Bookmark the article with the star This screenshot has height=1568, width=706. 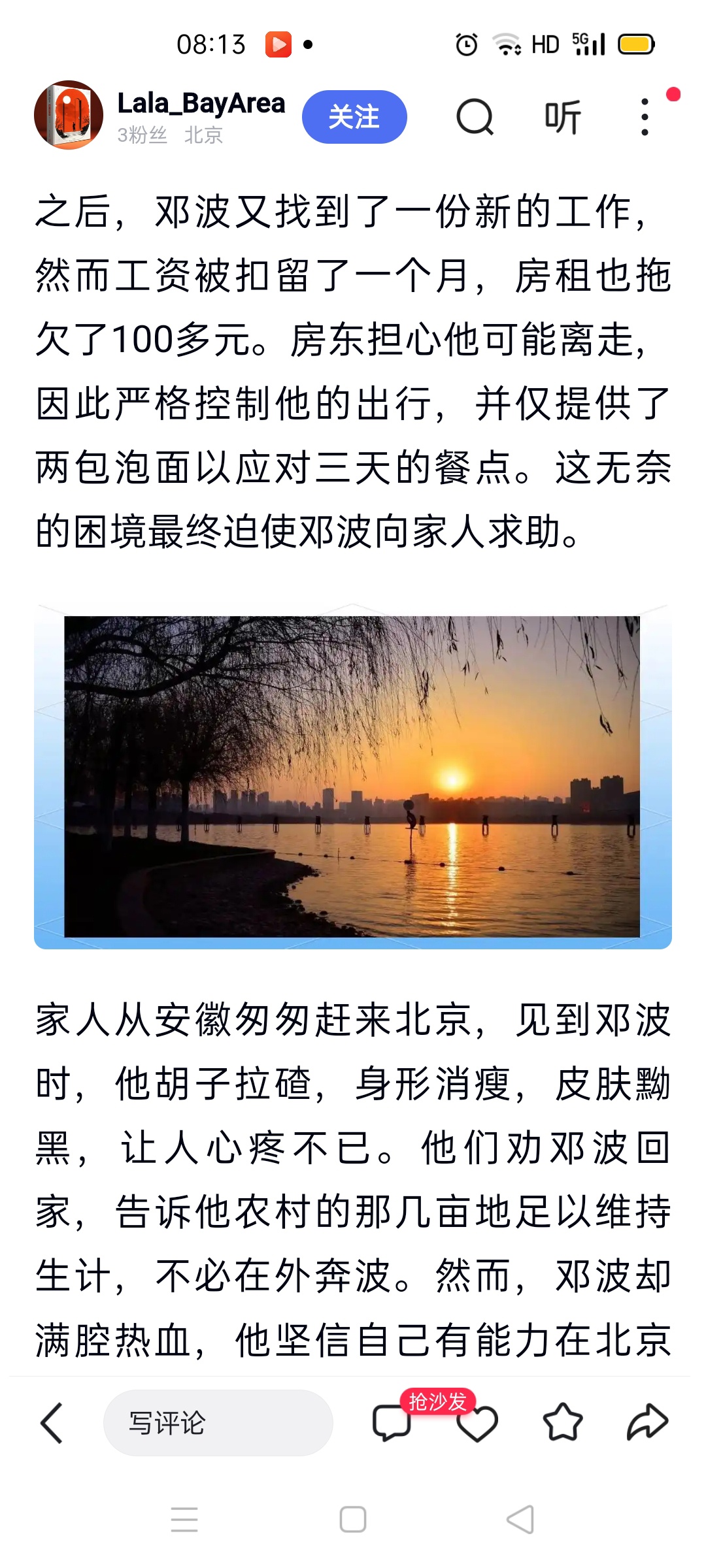click(562, 1423)
